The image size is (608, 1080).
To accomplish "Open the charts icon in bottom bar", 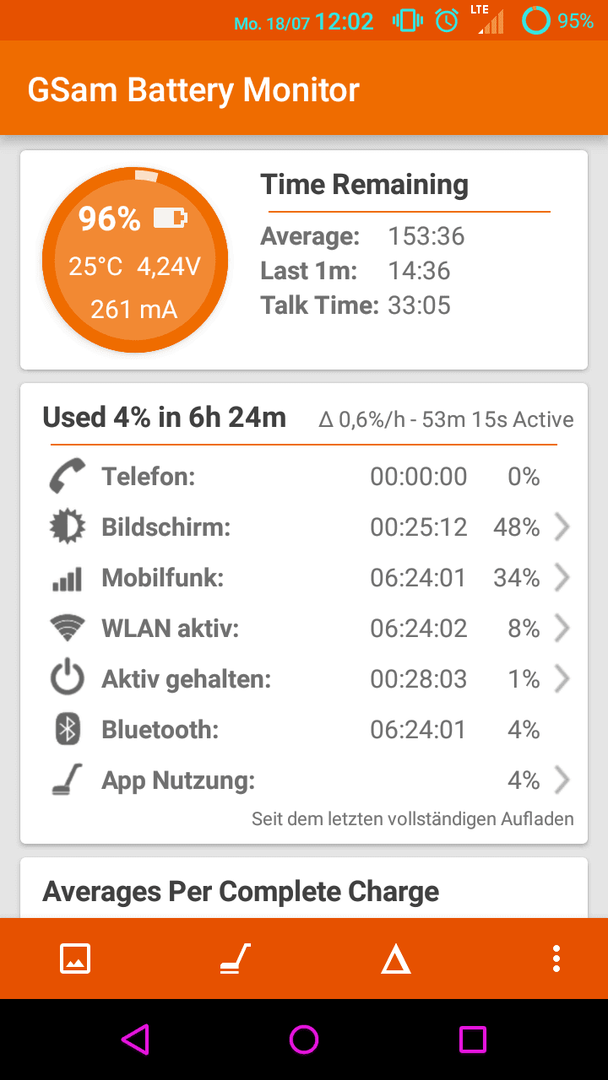I will pos(75,959).
